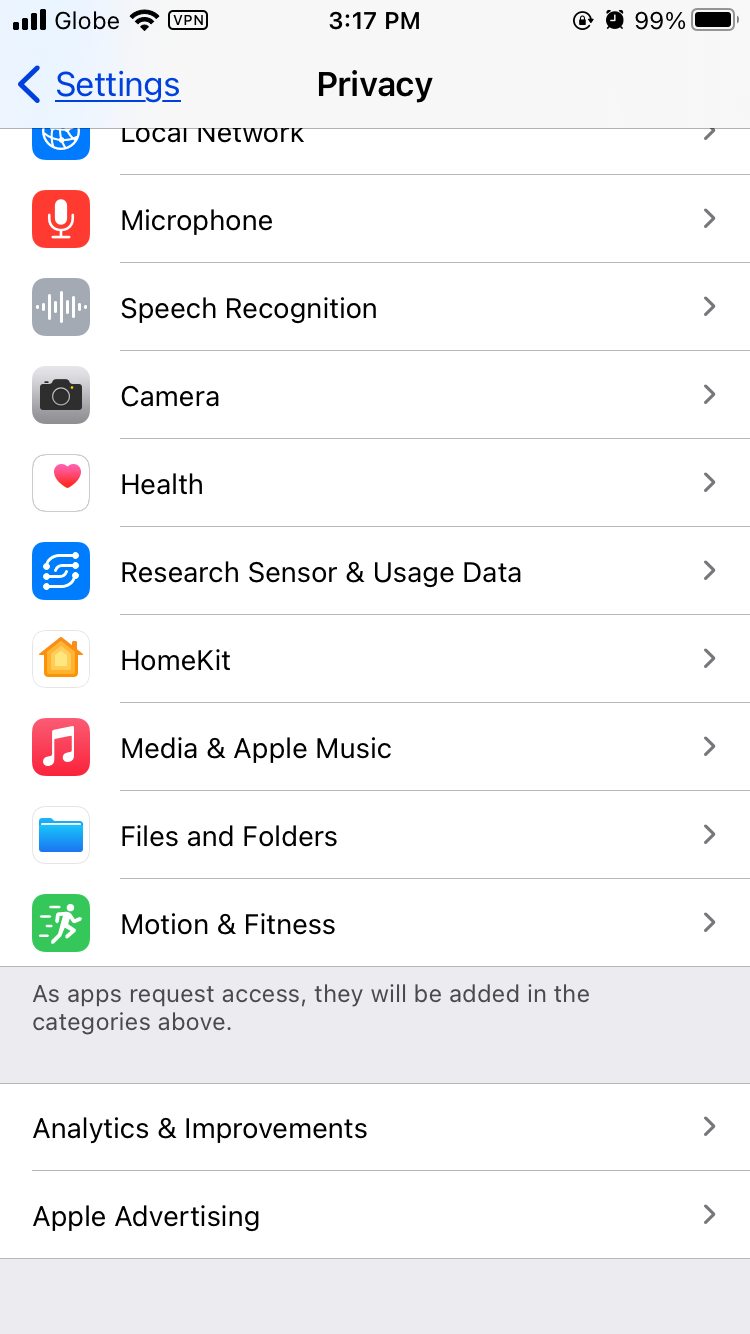Select the Health menu row
The image size is (750, 1334).
pos(375,482)
